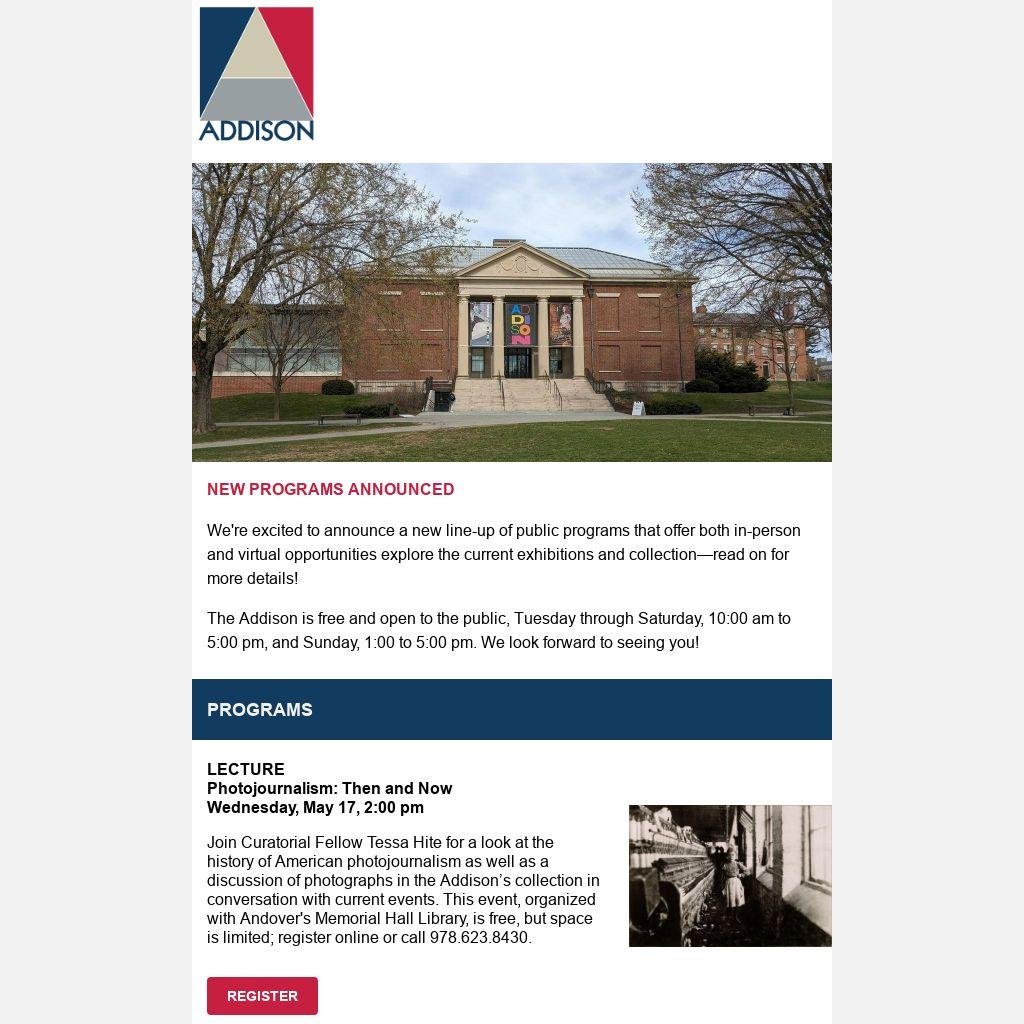Tap the REGISTER button for the lecture
This screenshot has height=1024, width=1024.
tap(262, 995)
